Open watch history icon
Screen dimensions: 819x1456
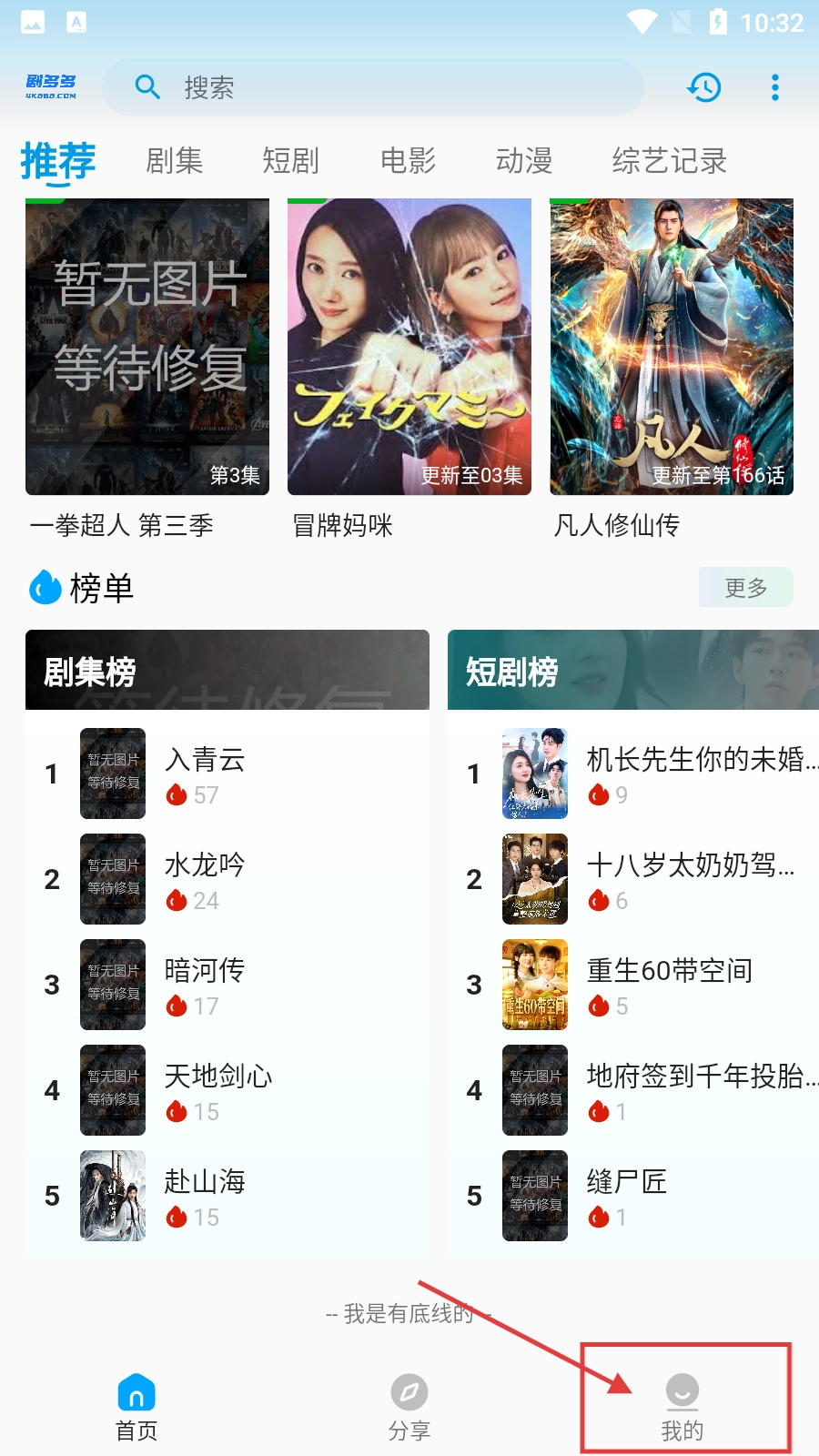[704, 87]
